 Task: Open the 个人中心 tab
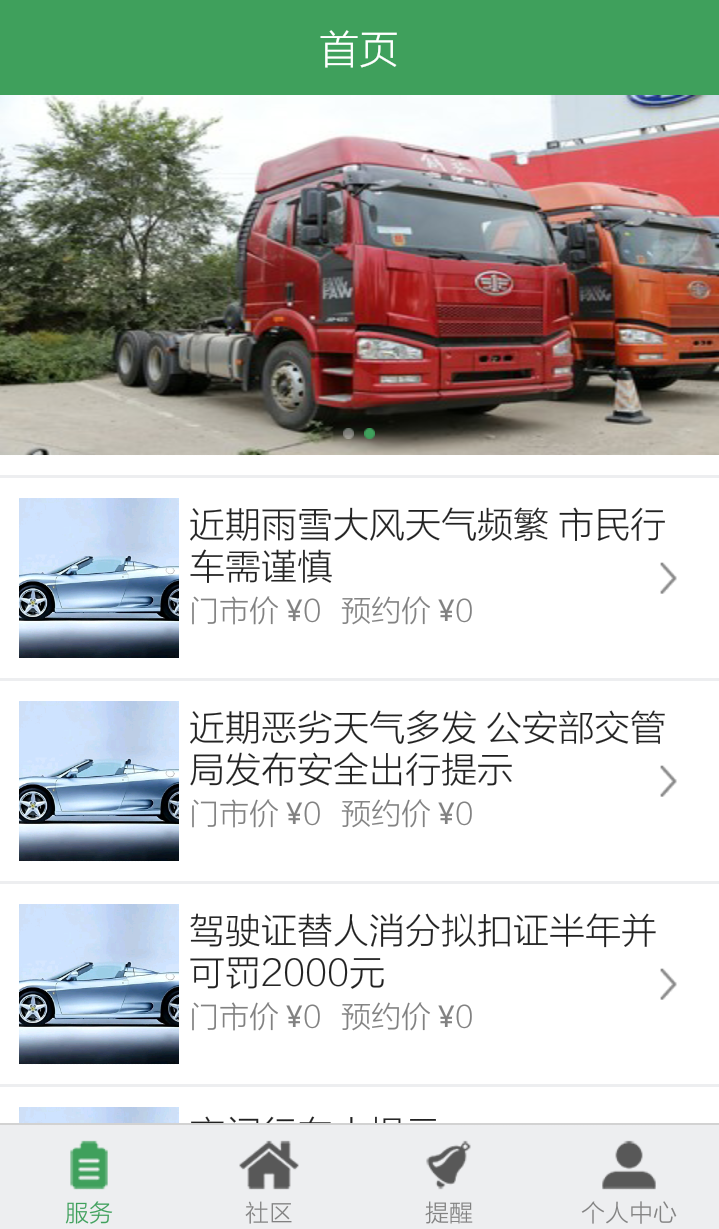629,1180
